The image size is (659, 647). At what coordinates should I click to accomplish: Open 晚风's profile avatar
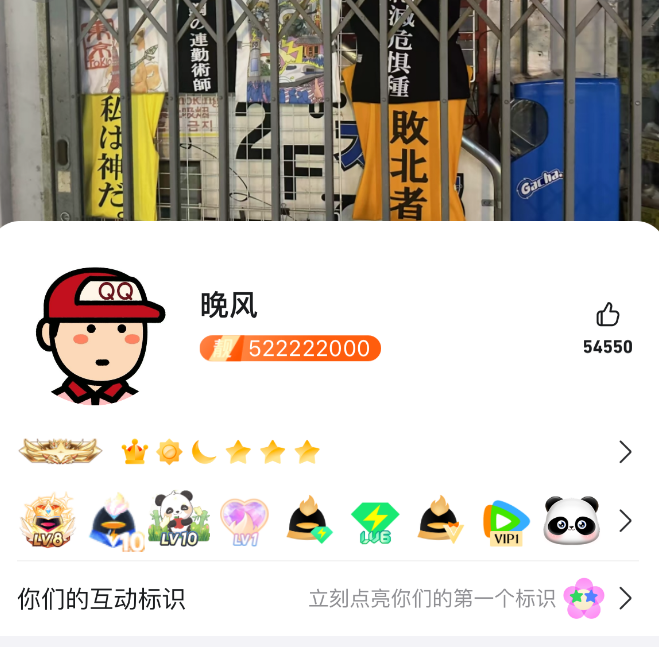(97, 335)
